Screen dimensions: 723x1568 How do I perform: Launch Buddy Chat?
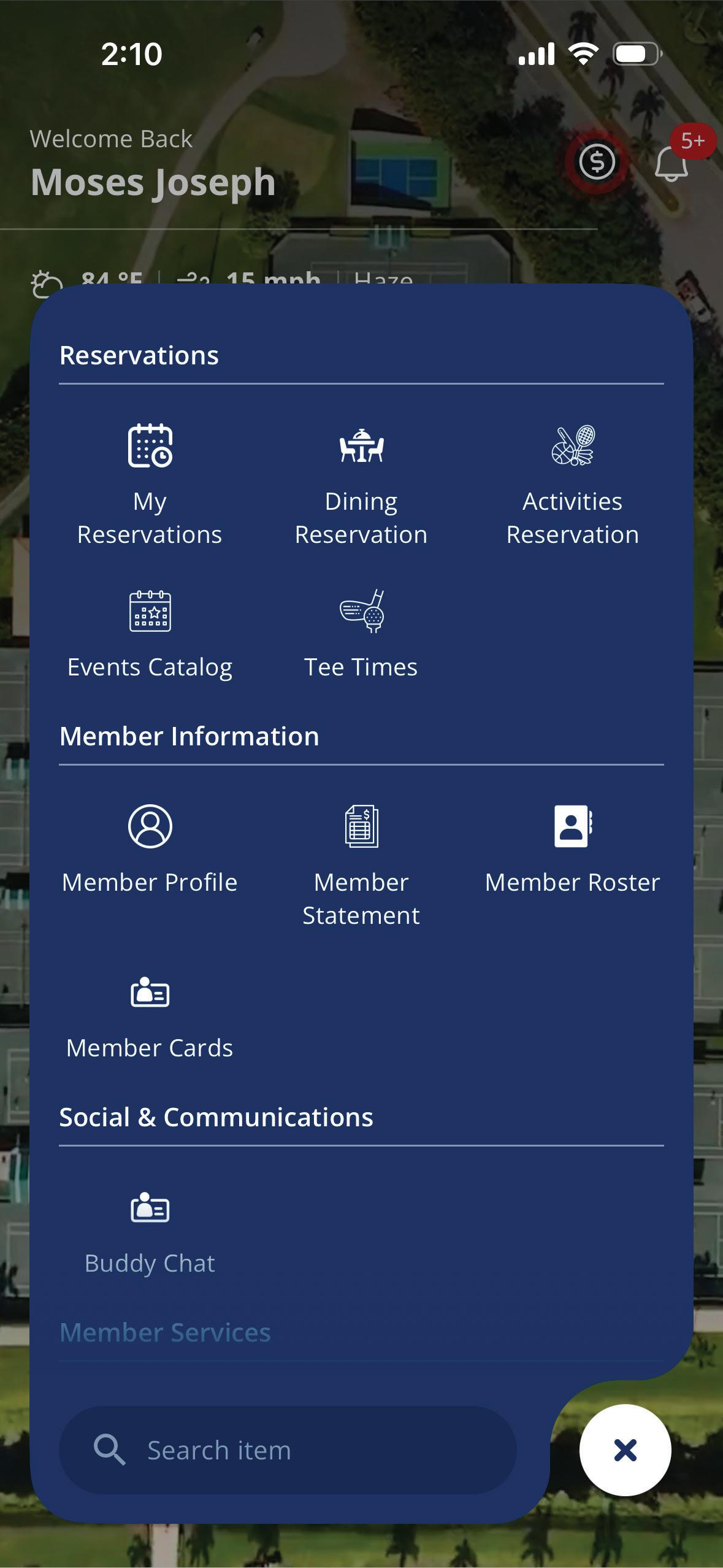(150, 1231)
